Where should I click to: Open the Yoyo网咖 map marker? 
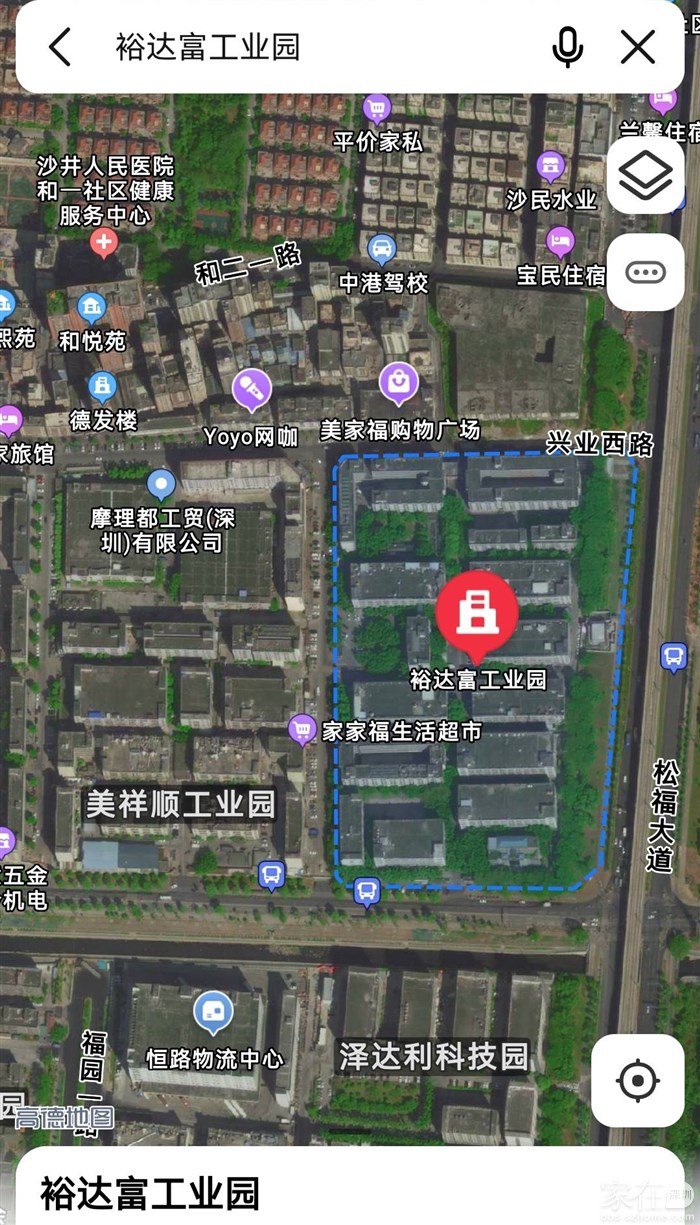pos(251,390)
